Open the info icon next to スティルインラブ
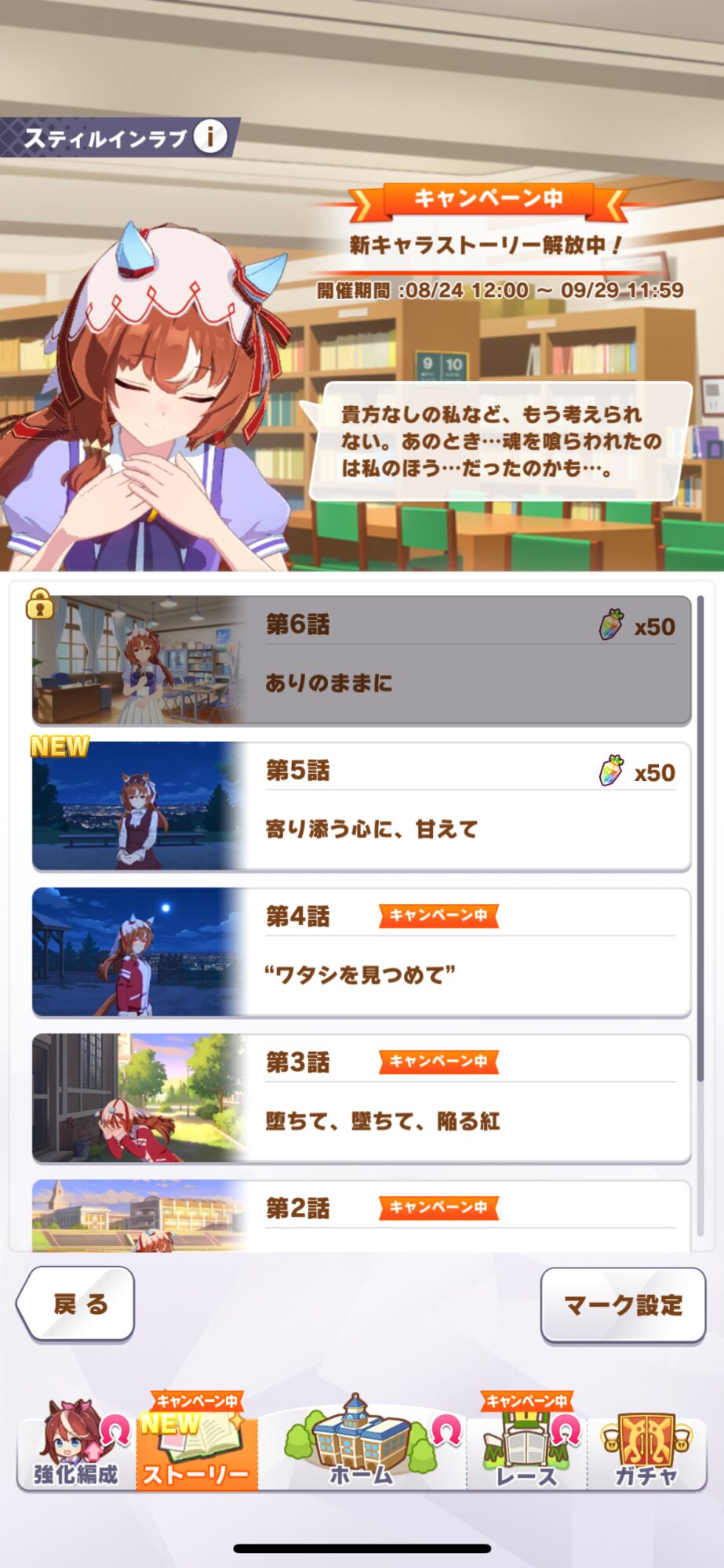The width and height of the screenshot is (724, 1568). [x=210, y=136]
